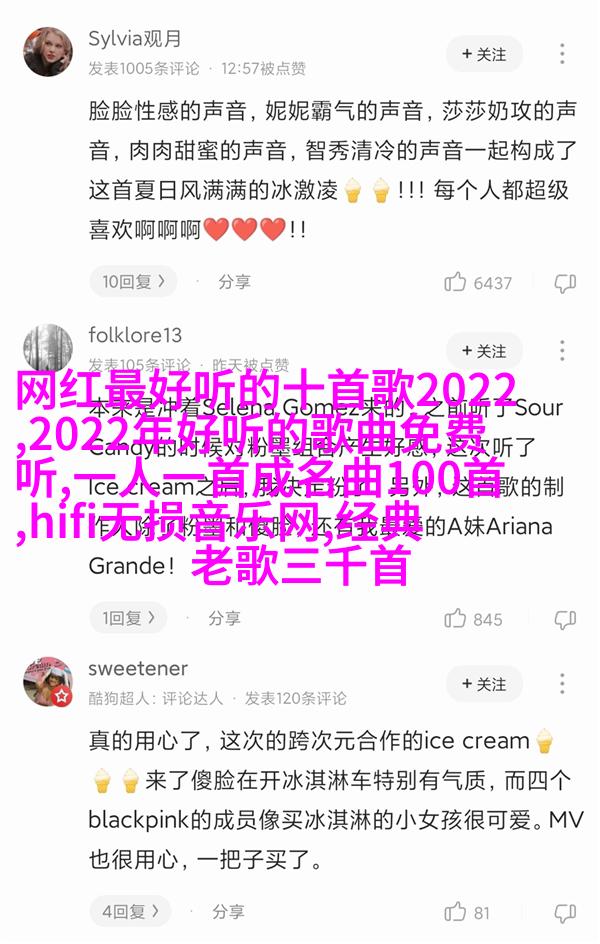Like Sylvia观月's comment with 6437 likes
The image size is (600, 944).
[479, 283]
